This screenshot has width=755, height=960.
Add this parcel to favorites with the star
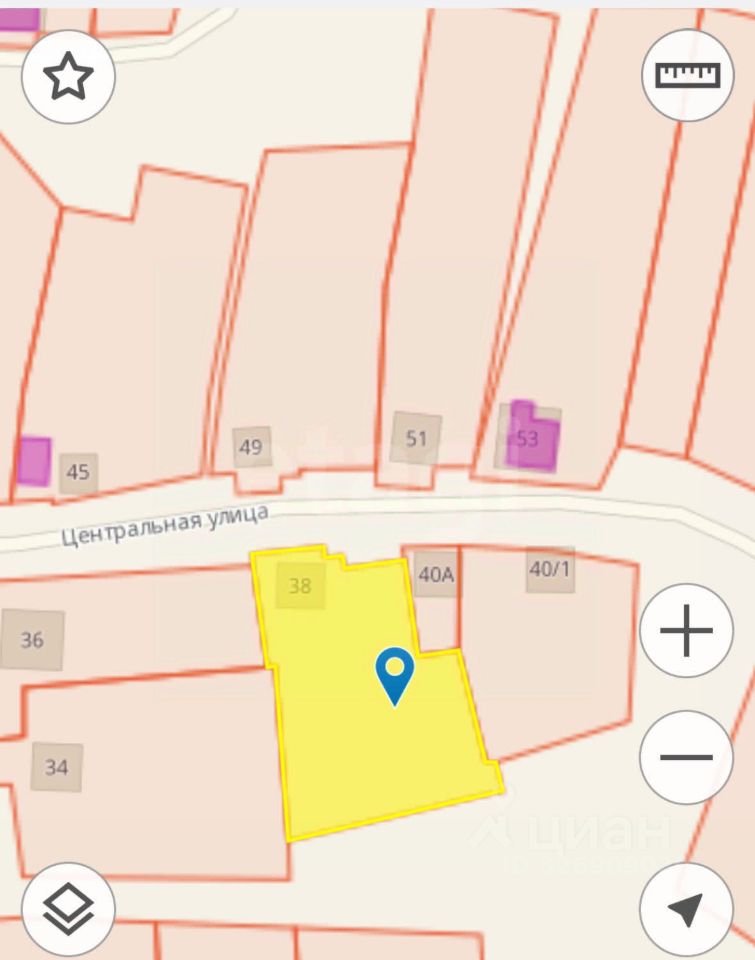tap(68, 77)
